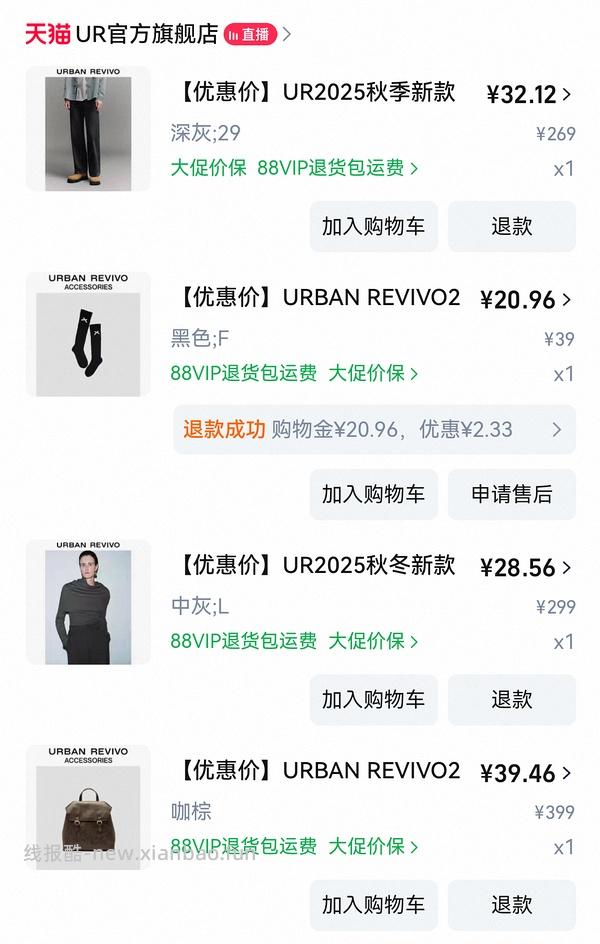Viewport: 600px width, 944px height.
Task: View price details for ¥28.56 item
Action: [526, 568]
